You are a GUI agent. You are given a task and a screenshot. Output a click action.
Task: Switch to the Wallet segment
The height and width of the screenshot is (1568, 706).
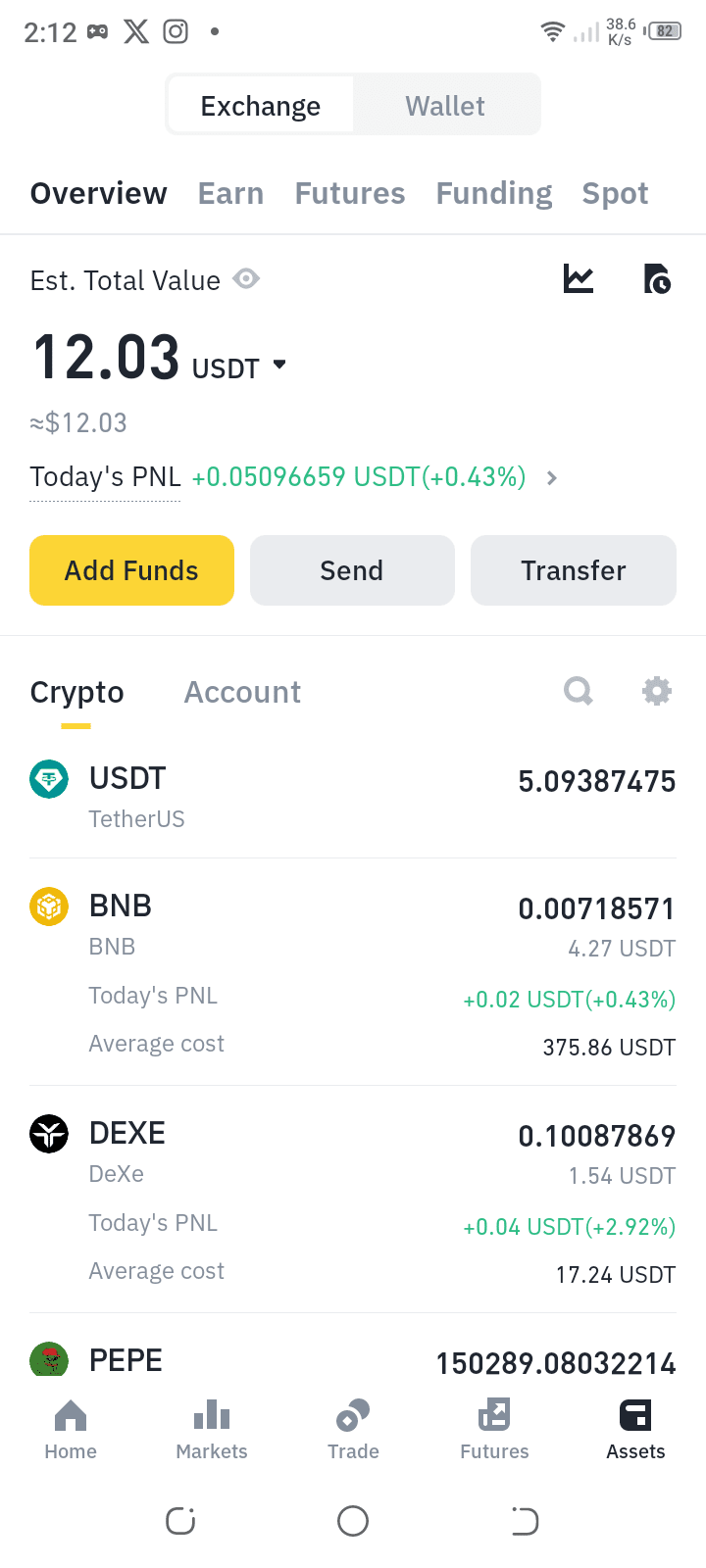click(x=445, y=106)
